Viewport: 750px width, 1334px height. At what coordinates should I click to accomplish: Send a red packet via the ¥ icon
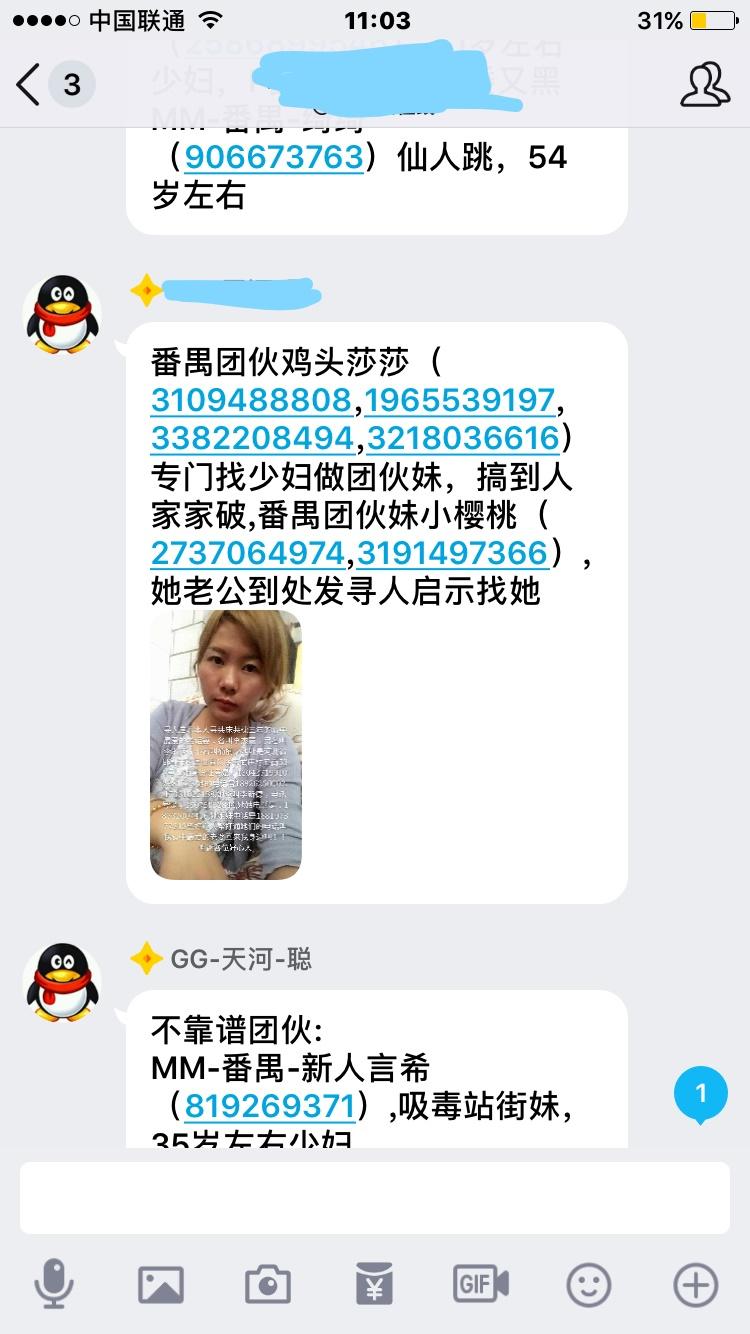(373, 1283)
